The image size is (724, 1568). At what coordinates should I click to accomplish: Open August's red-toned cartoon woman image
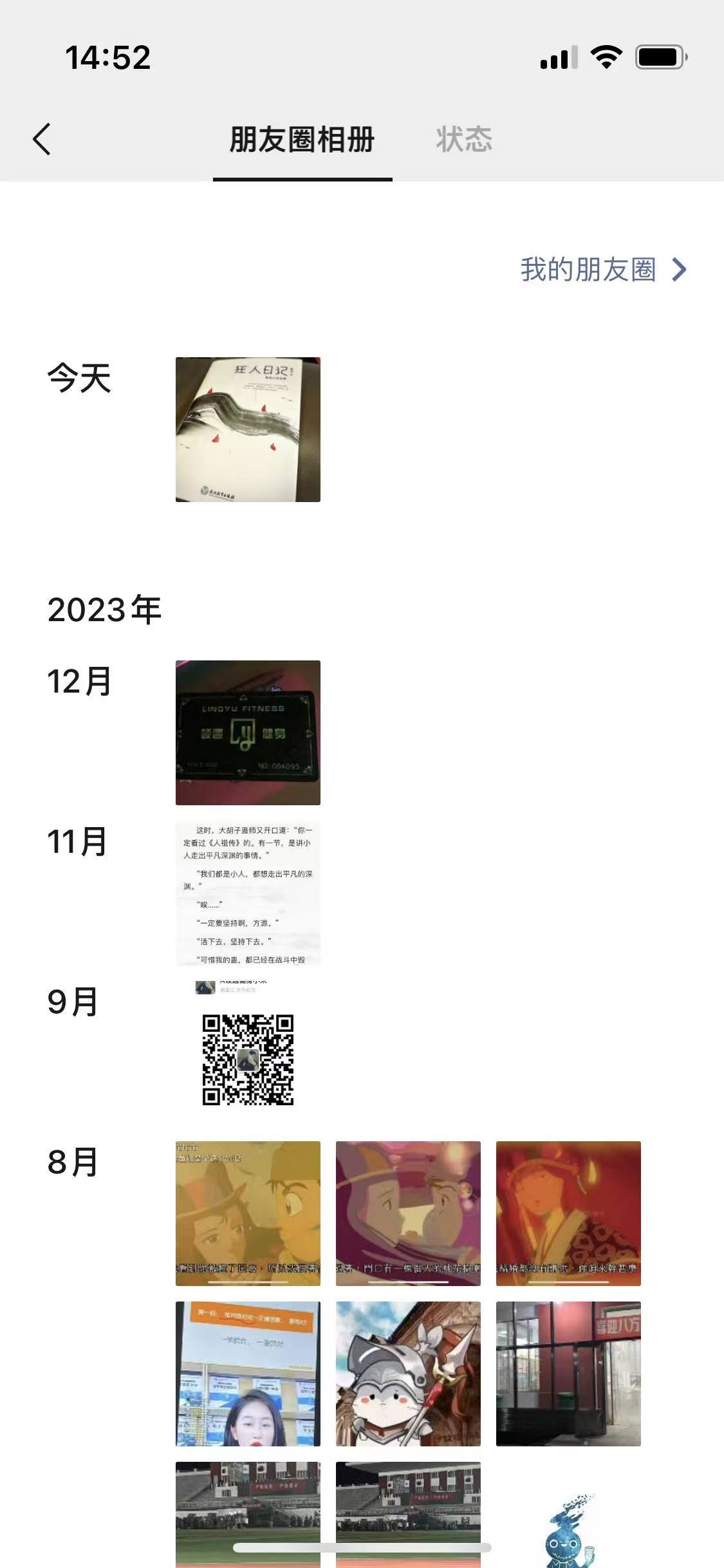568,1213
